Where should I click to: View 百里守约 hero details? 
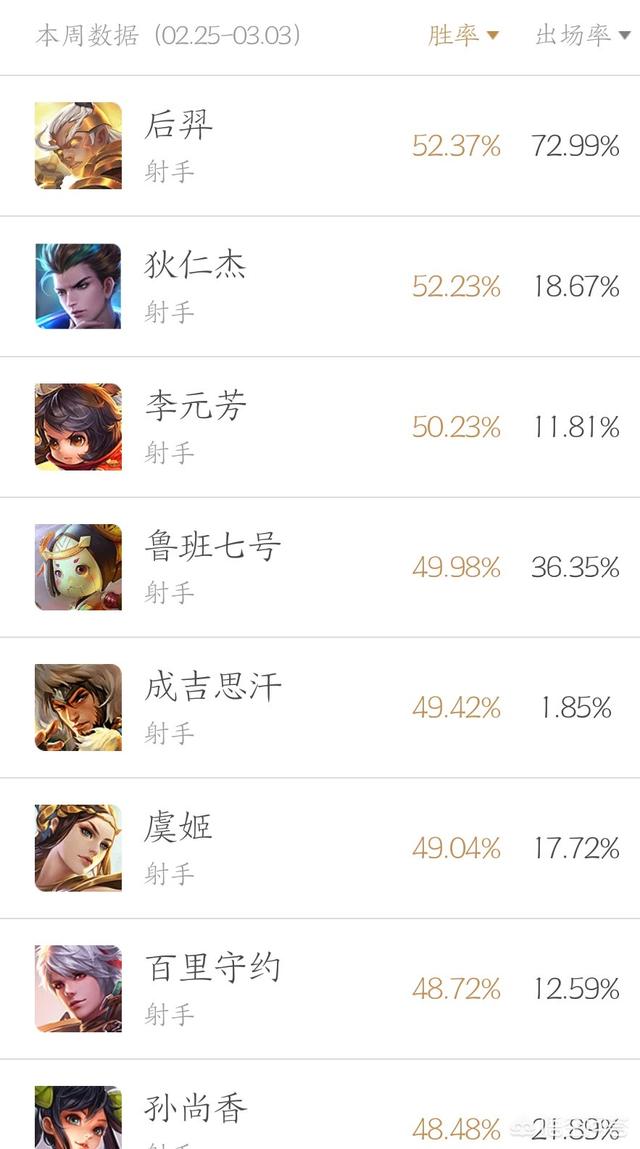coord(320,989)
